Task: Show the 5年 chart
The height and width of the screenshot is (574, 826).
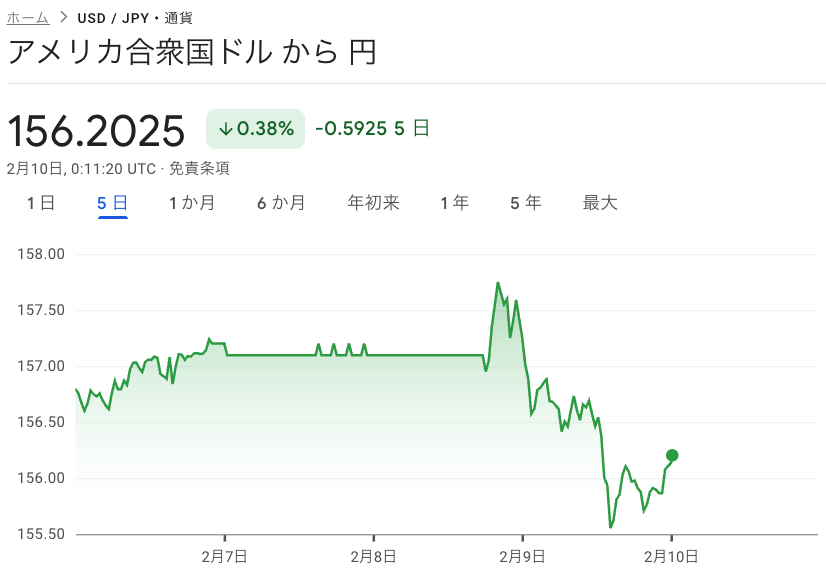Action: (525, 203)
